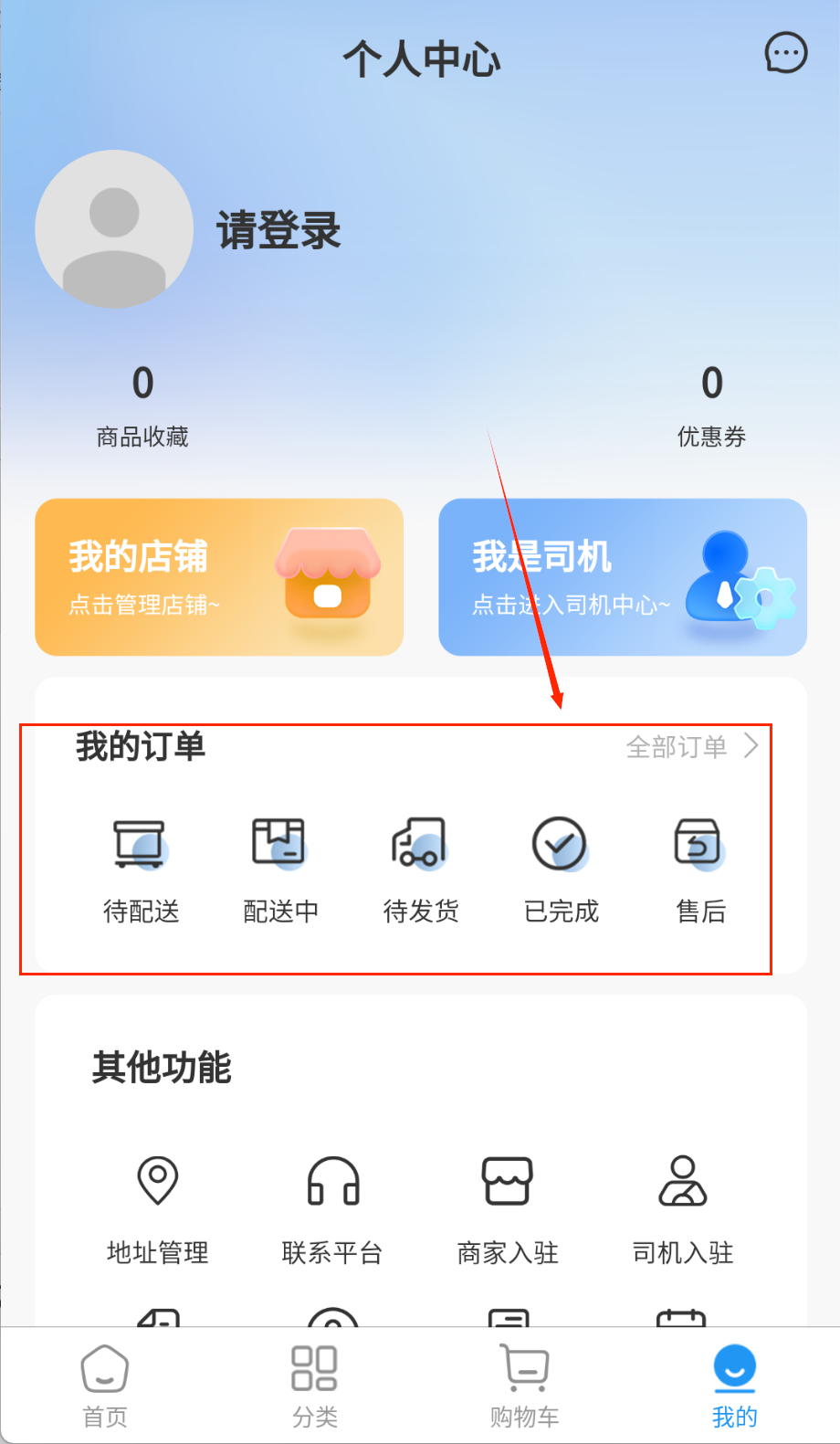View 全部订单 all orders
This screenshot has height=1444, width=840.
point(691,747)
